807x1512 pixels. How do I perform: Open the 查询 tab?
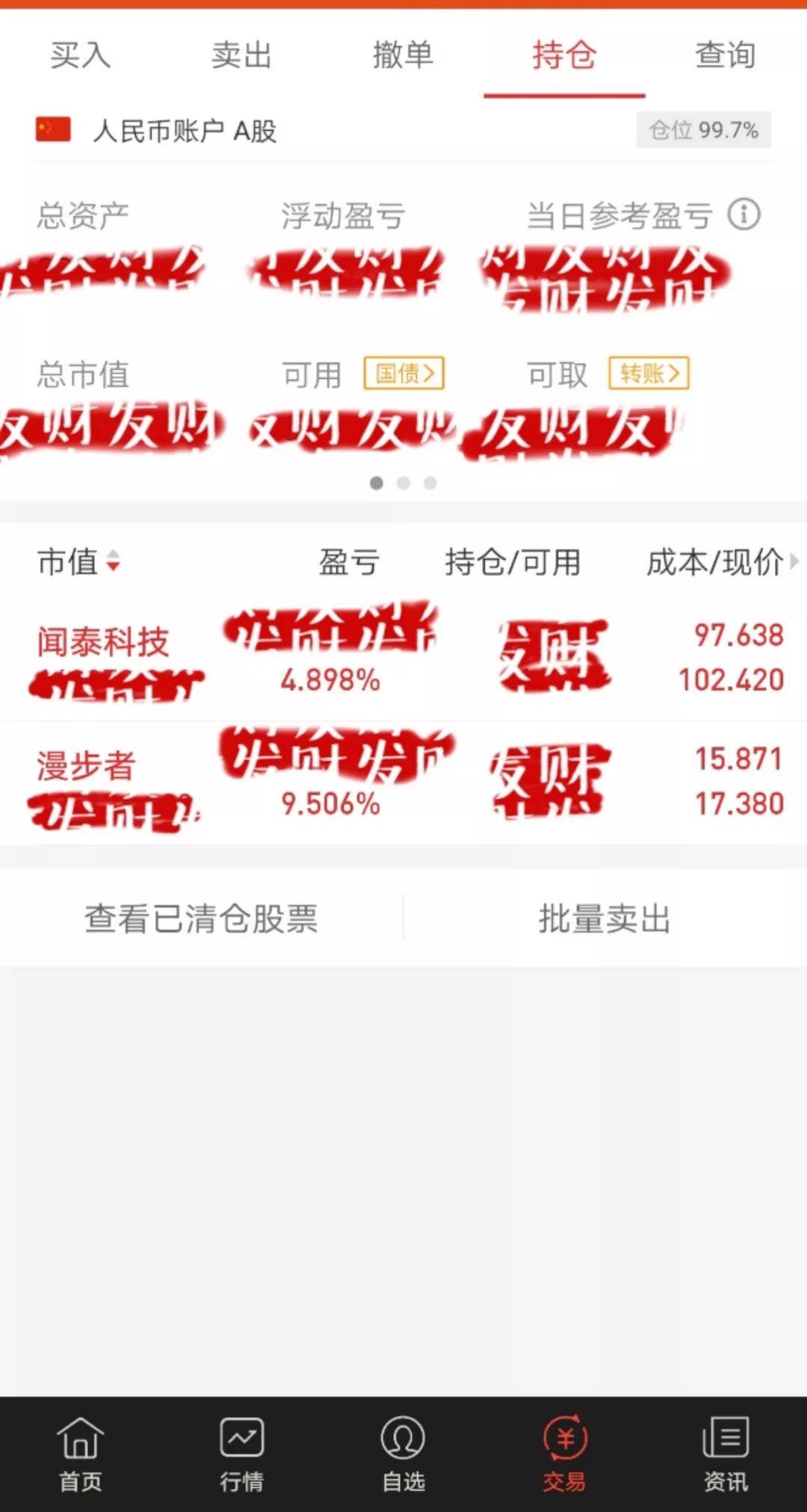coord(726,55)
